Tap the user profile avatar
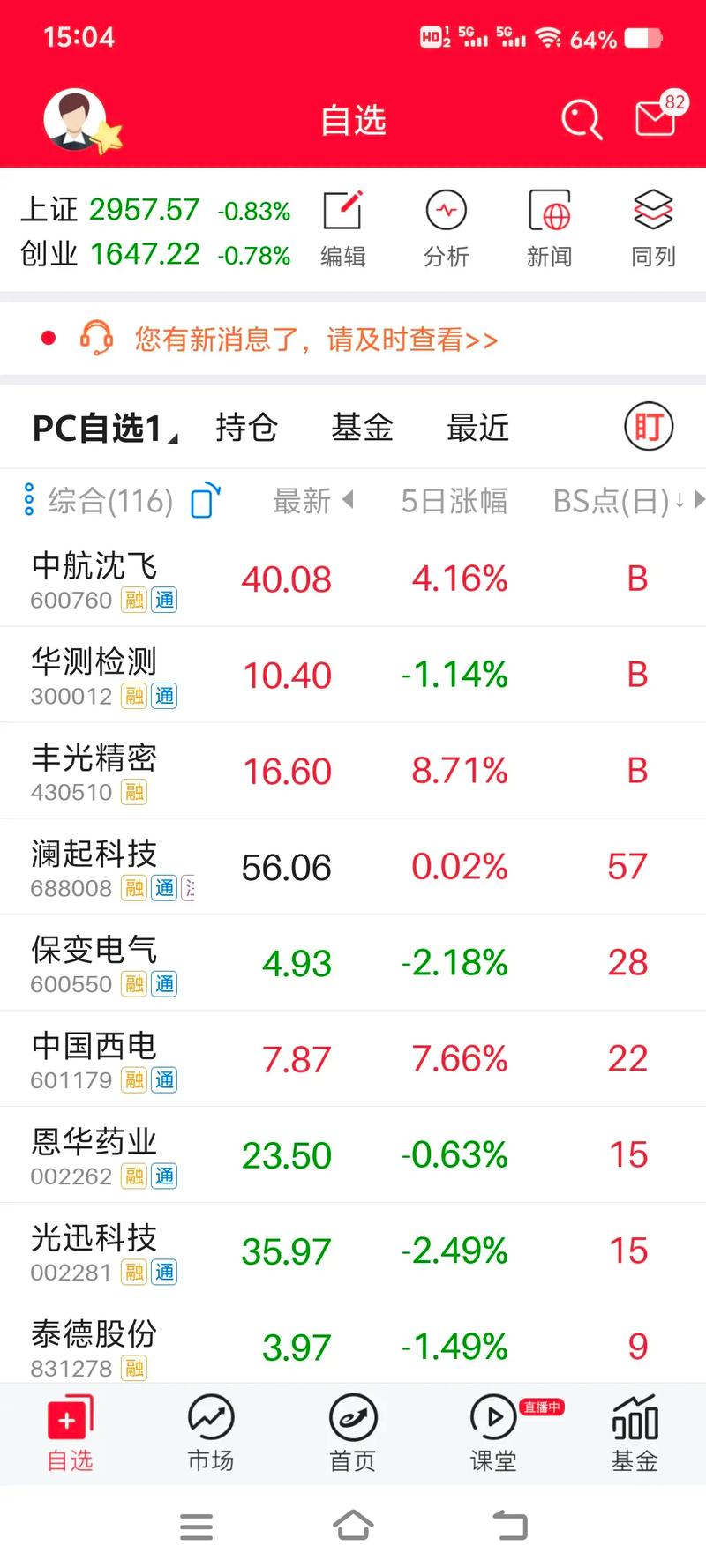The image size is (706, 1568). pos(75,121)
